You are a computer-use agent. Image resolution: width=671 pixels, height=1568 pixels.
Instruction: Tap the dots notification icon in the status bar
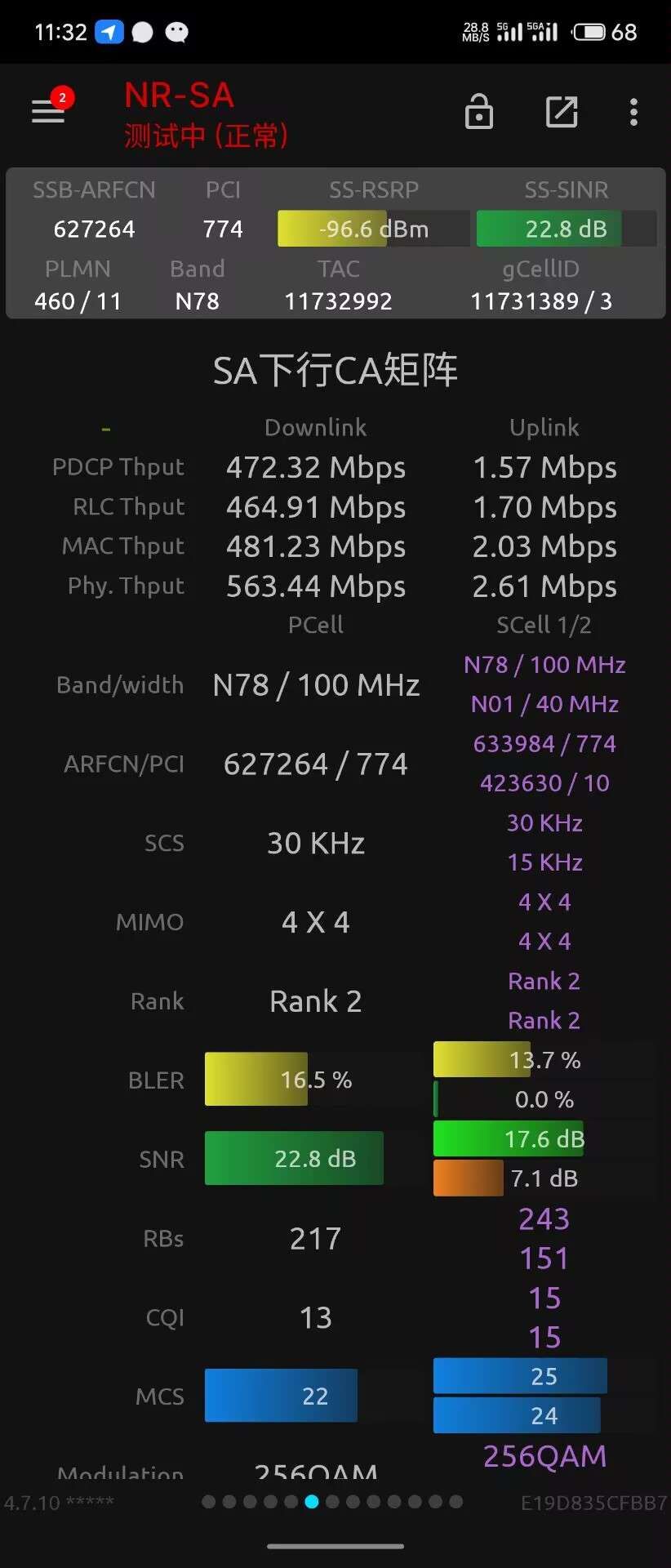pyautogui.click(x=179, y=31)
